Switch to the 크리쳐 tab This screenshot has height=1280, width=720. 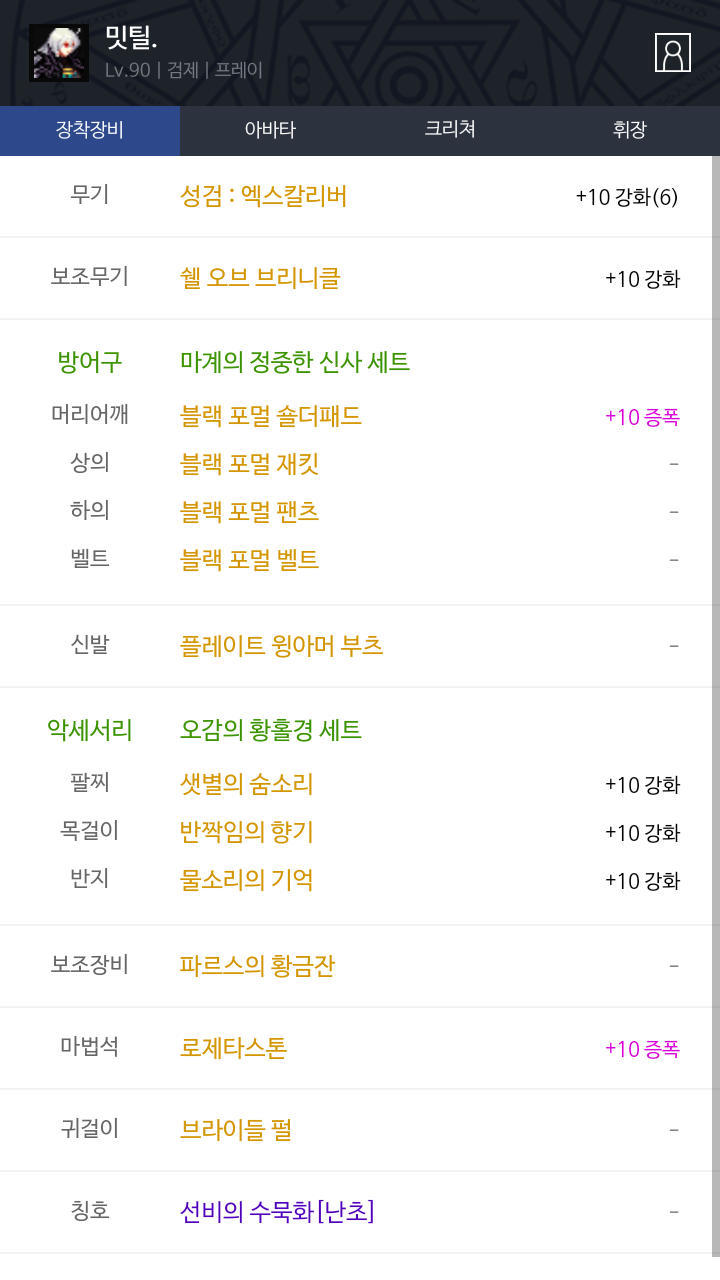(450, 130)
